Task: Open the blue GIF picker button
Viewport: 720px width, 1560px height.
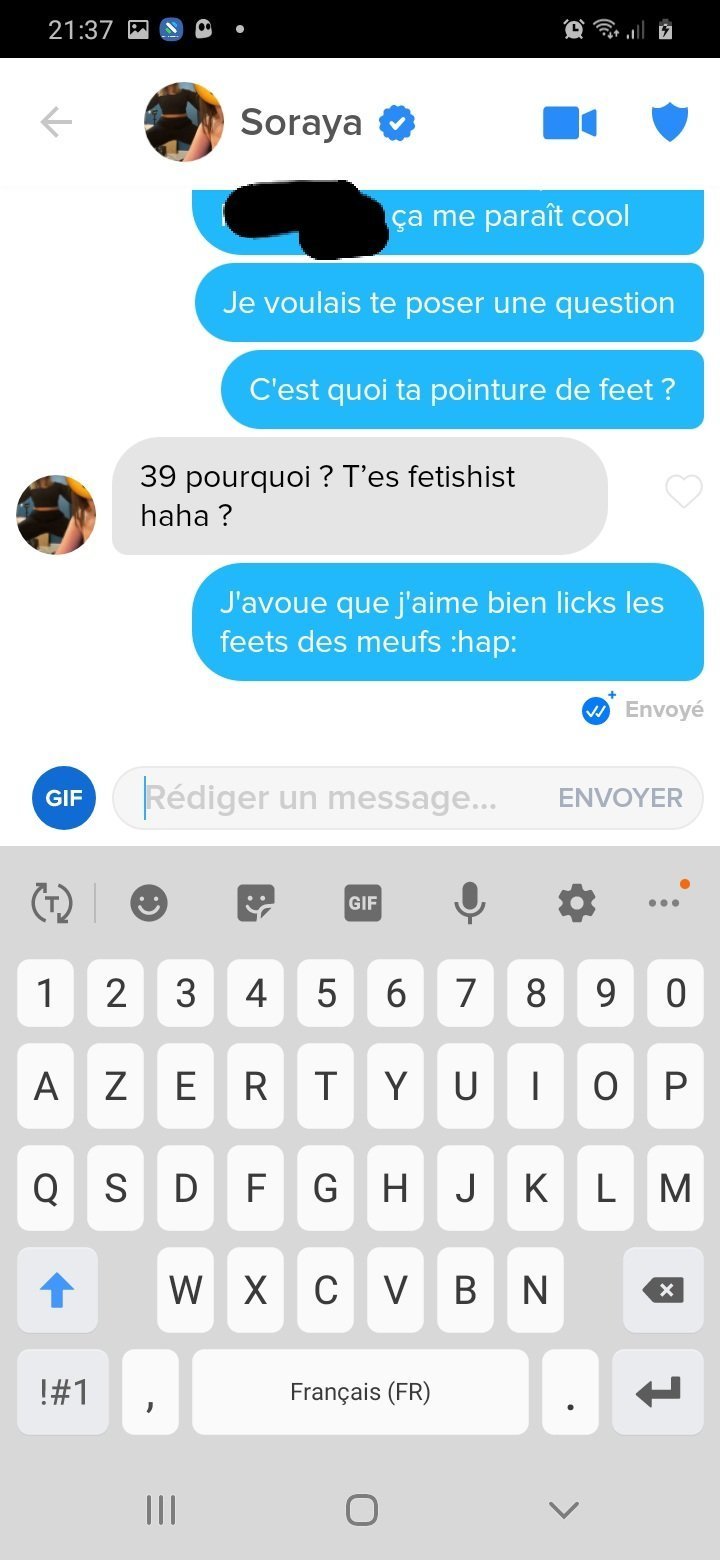Action: pyautogui.click(x=64, y=798)
